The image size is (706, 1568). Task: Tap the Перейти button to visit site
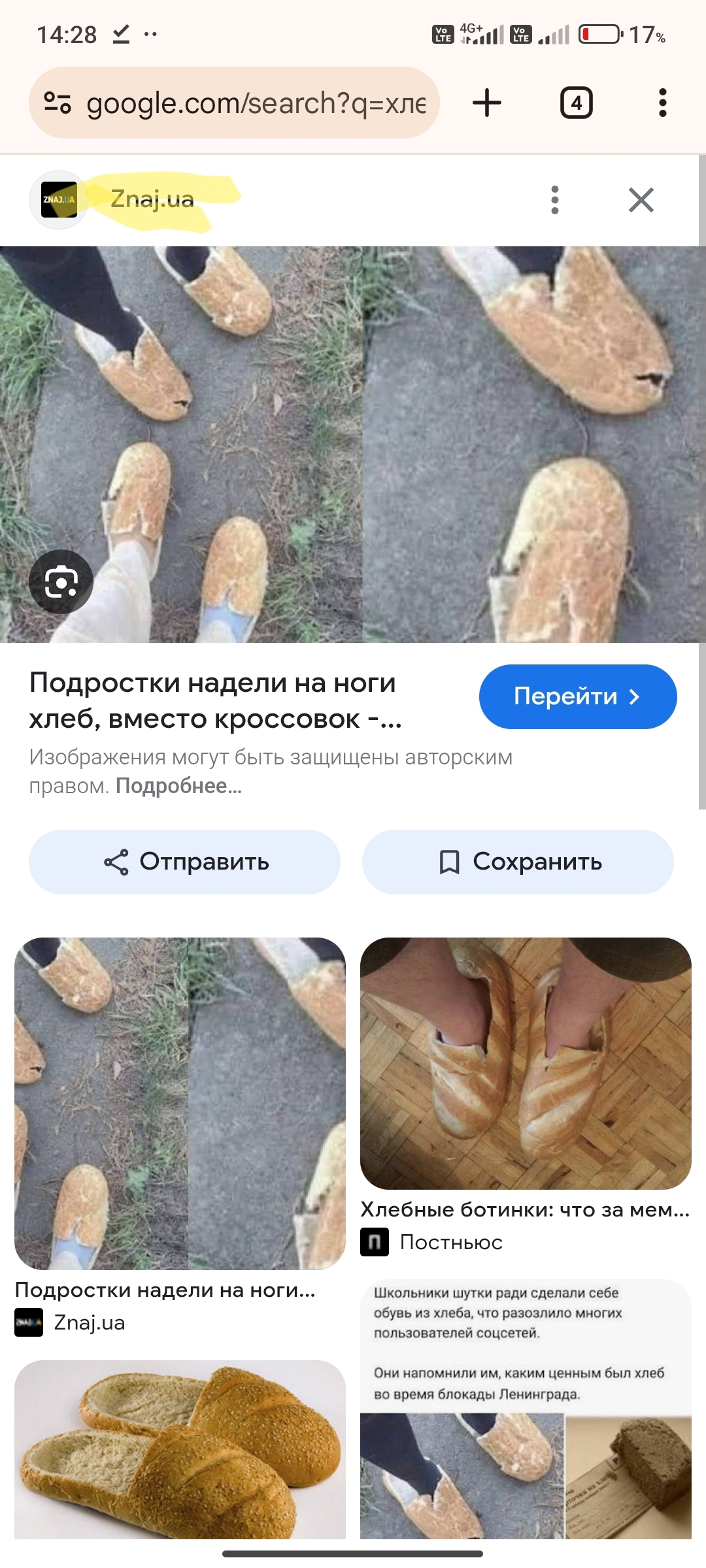coord(577,696)
